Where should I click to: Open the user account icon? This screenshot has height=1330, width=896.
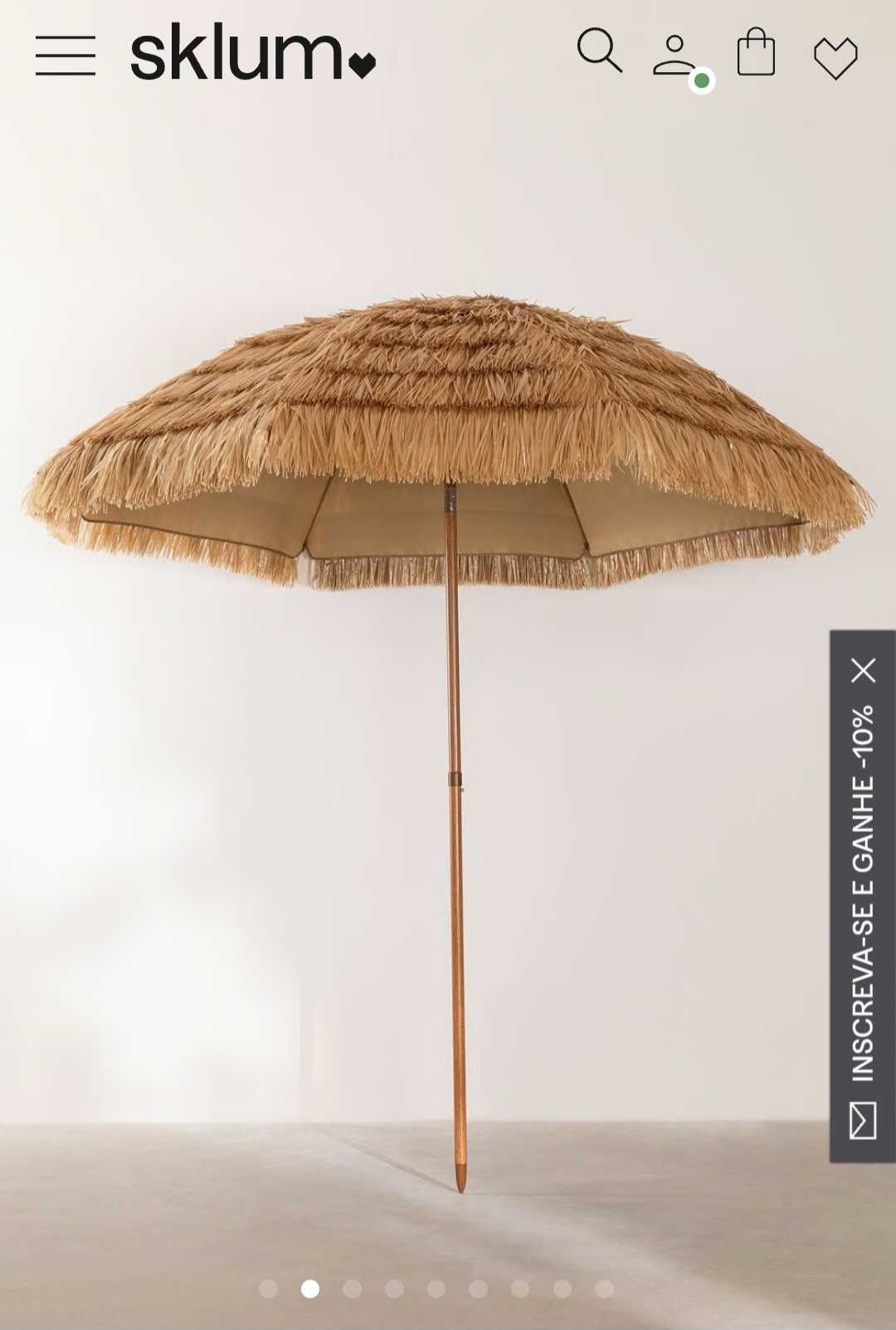[x=674, y=56]
